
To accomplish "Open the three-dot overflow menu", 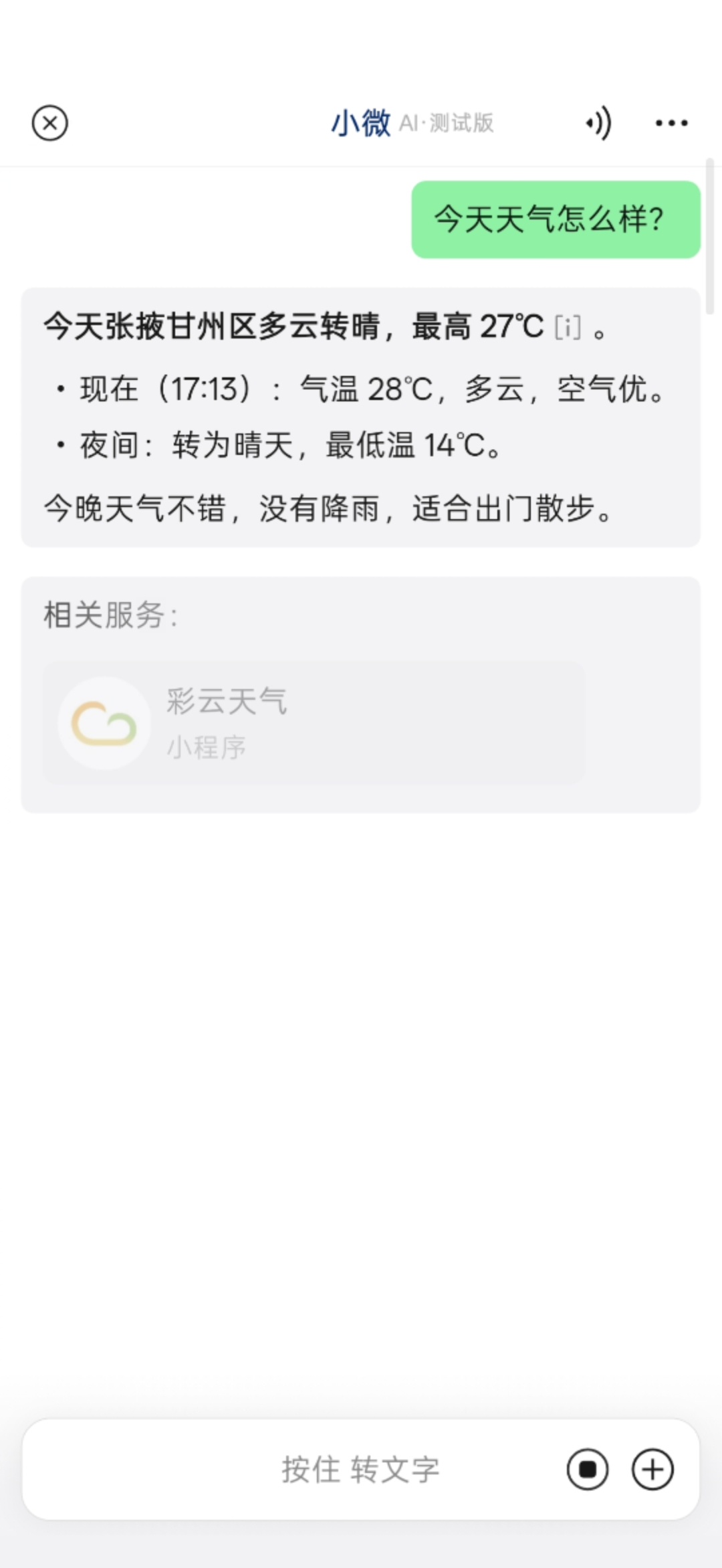I will pyautogui.click(x=671, y=123).
